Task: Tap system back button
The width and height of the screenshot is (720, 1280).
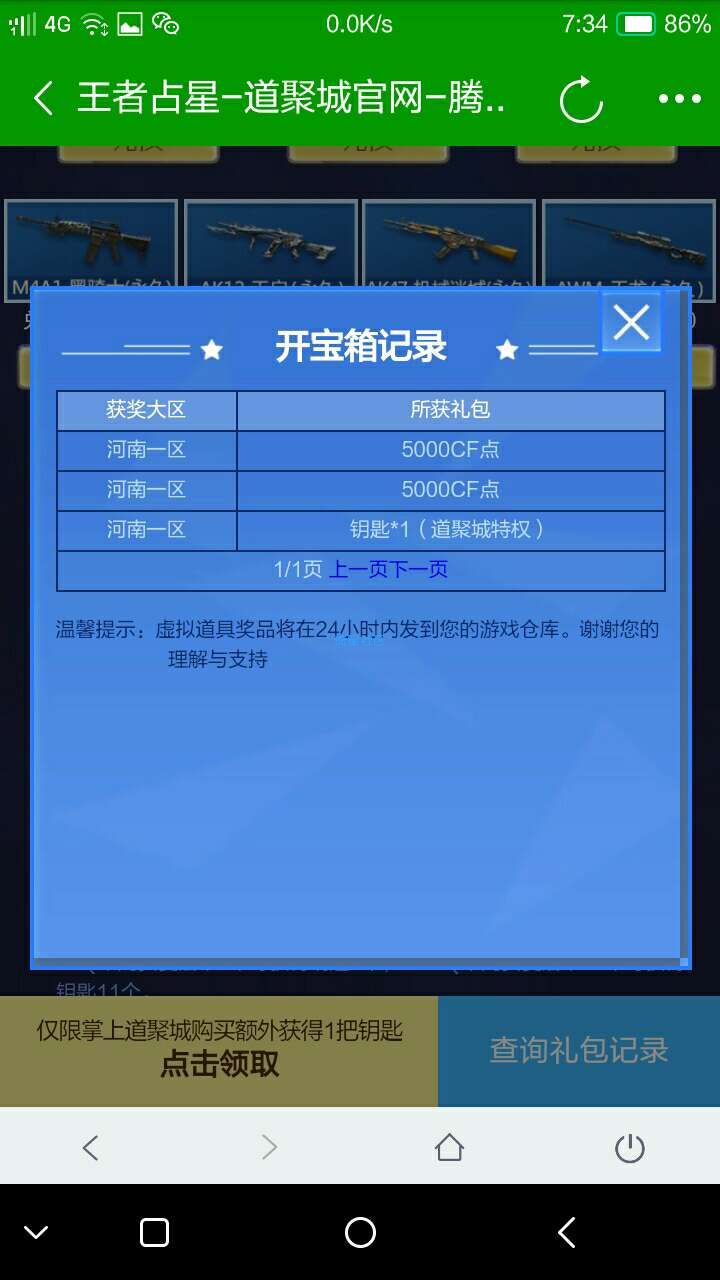Action: pos(566,1232)
